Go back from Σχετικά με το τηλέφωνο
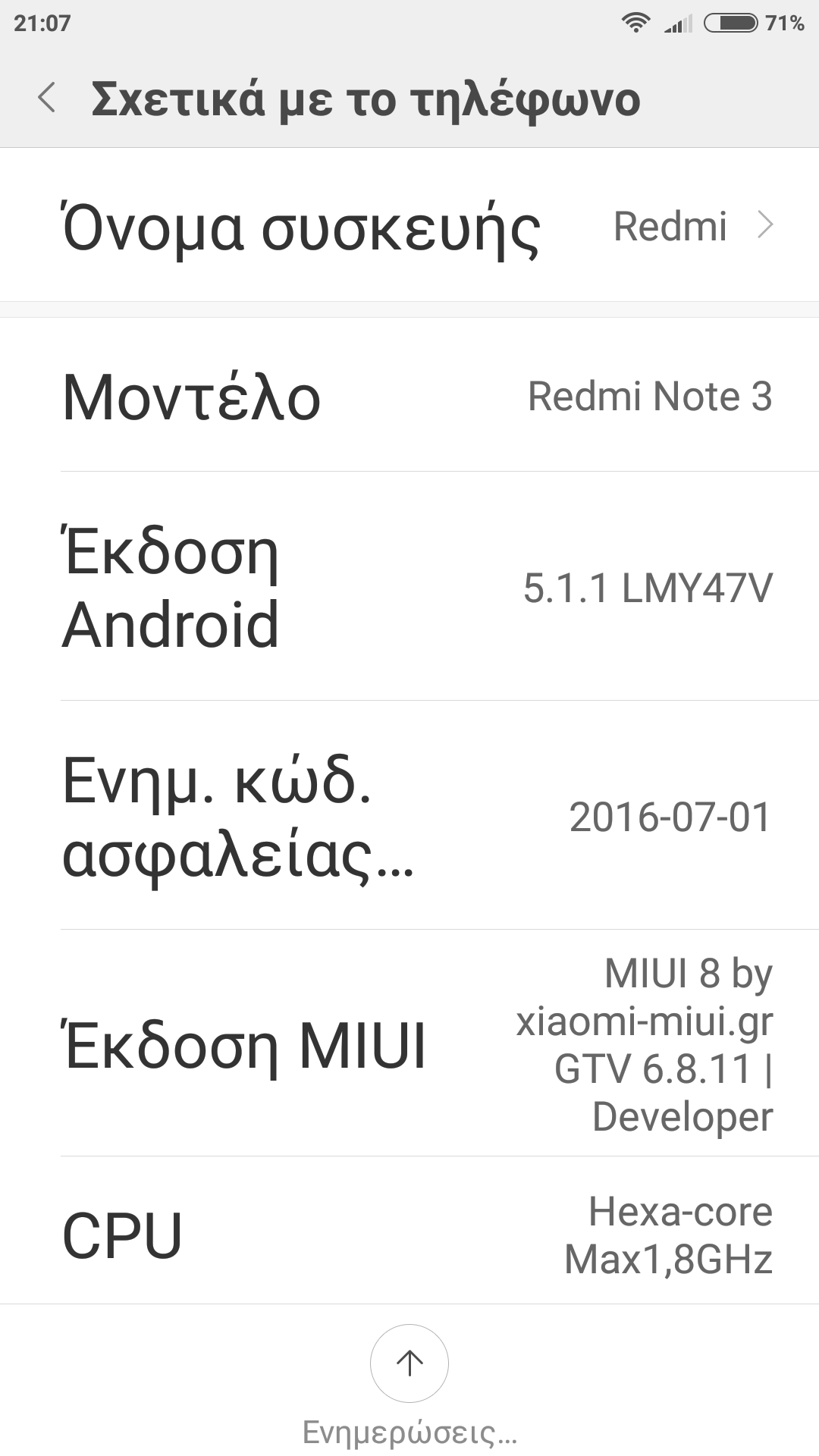This screenshot has height=1456, width=819. tap(47, 99)
